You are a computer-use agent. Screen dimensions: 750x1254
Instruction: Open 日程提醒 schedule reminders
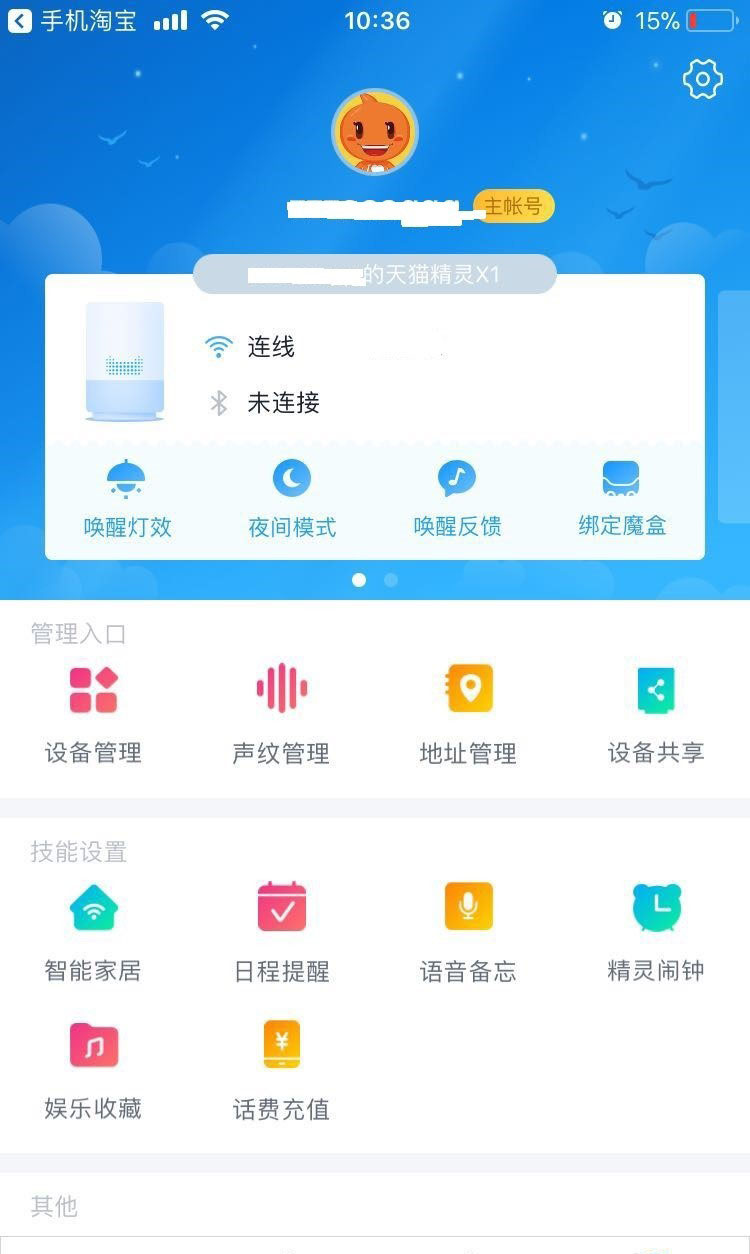coord(281,930)
